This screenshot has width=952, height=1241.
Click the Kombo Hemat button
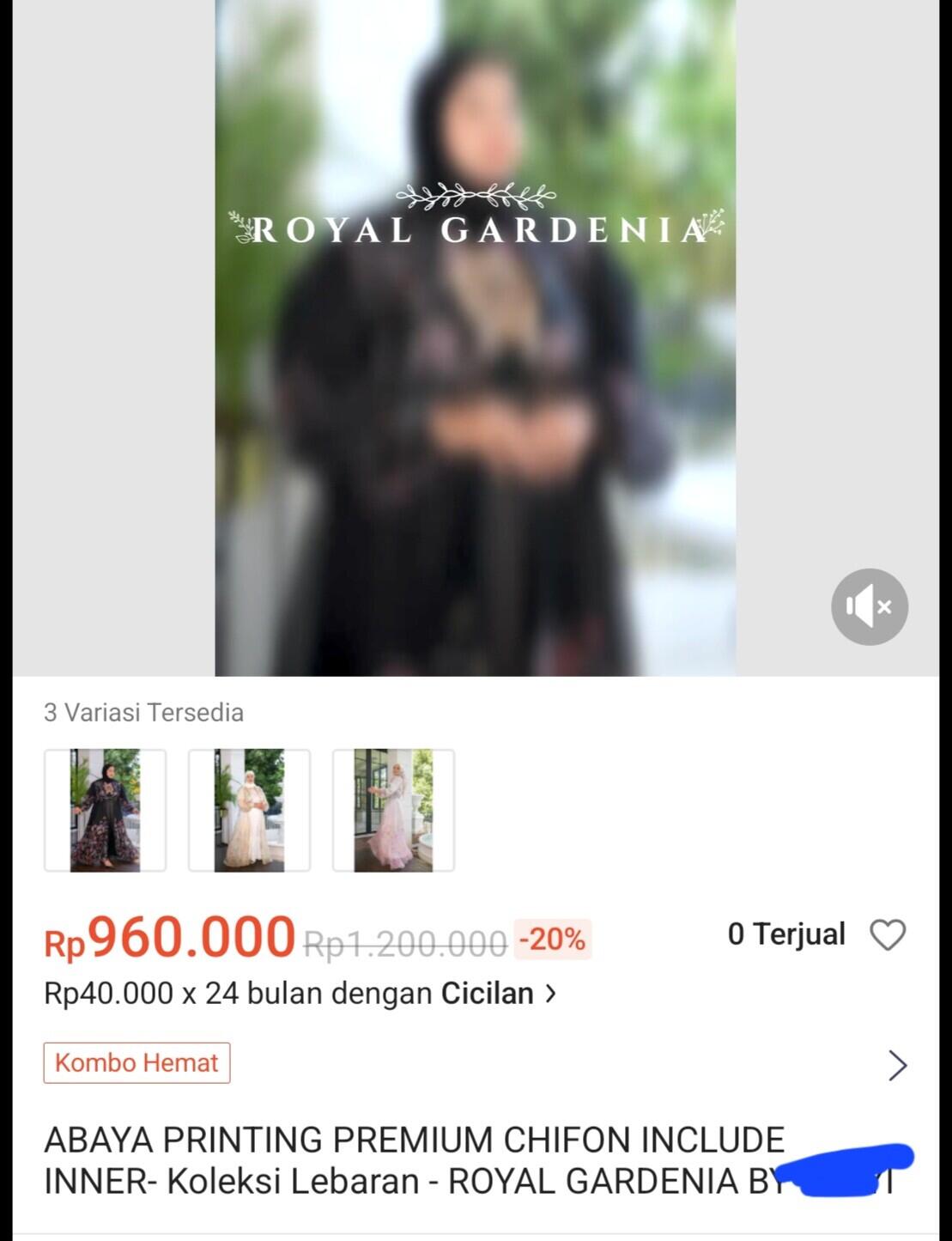(x=136, y=1063)
